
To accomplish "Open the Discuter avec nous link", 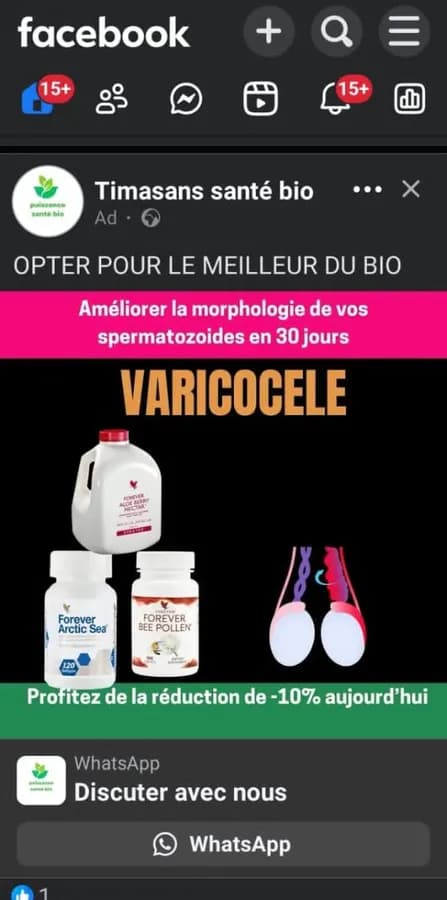I will (180, 793).
